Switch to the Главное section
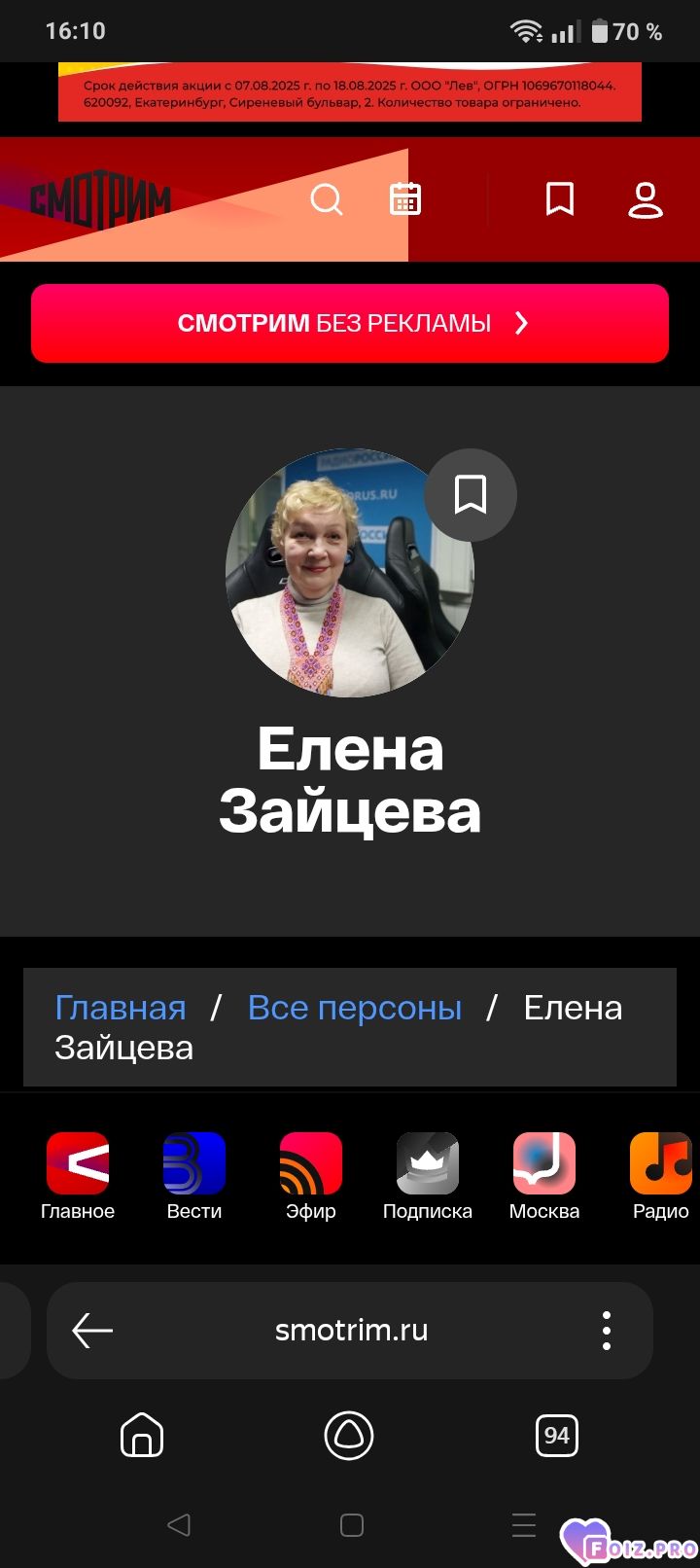The width and height of the screenshot is (700, 1568). coord(78,1177)
